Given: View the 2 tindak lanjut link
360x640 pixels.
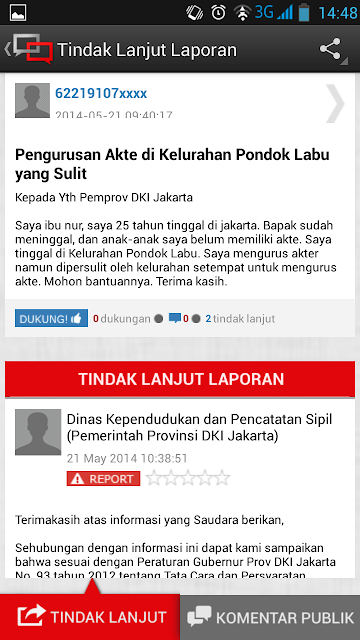Looking at the screenshot, I should (x=240, y=318).
